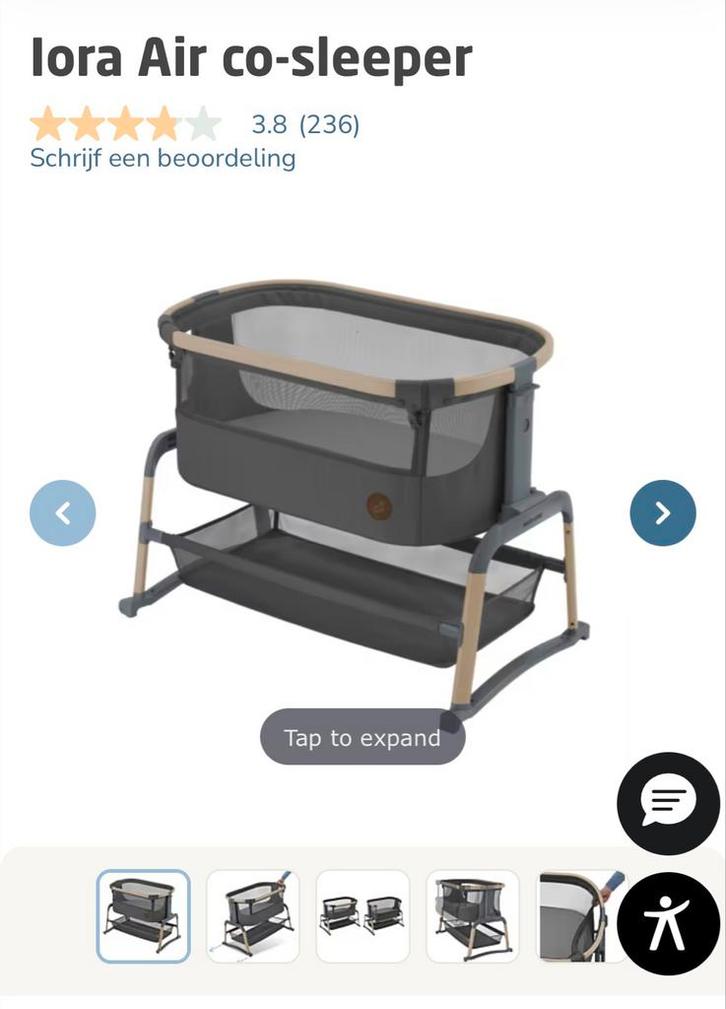The width and height of the screenshot is (726, 1009).
Task: Select the first thumbnail of the co-sleeper
Action: click(x=143, y=916)
